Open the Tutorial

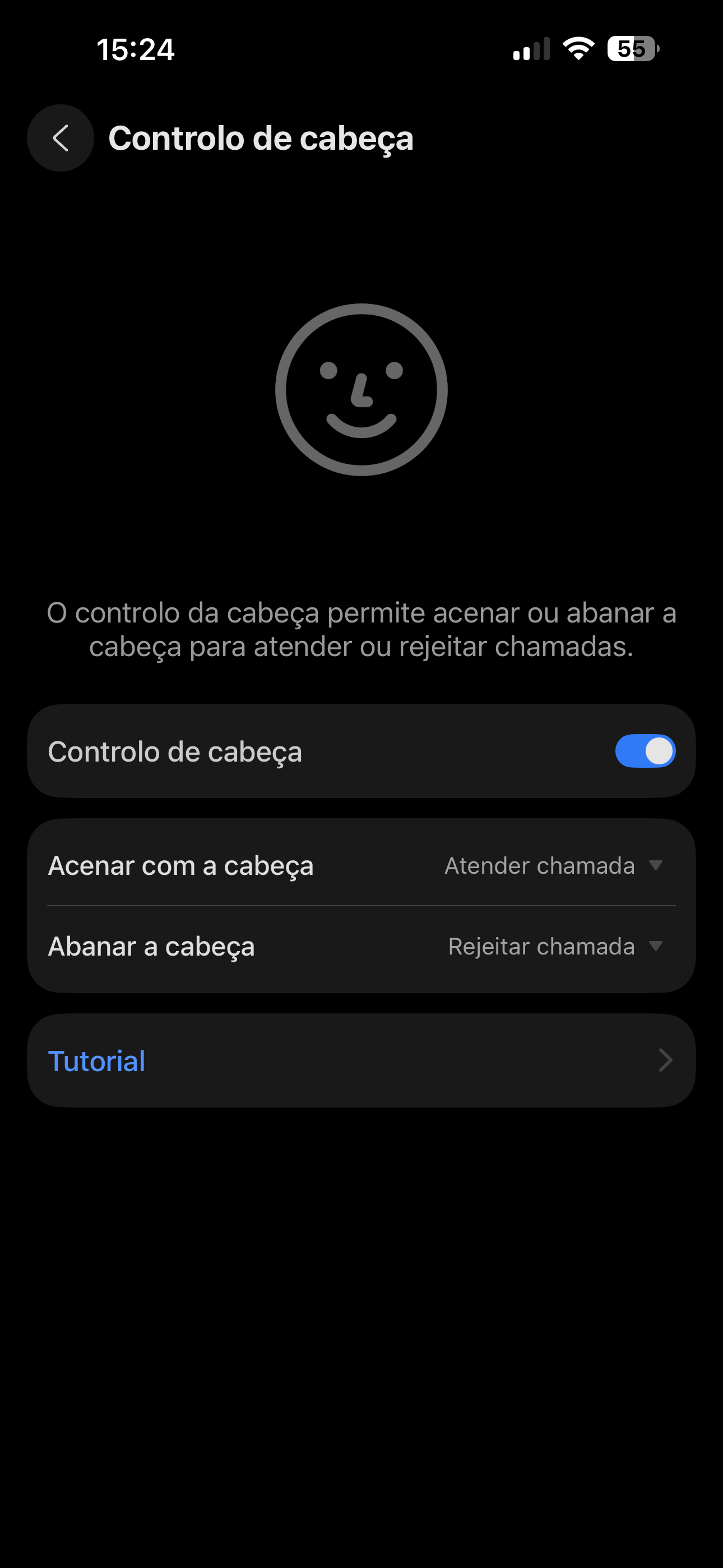point(361,1061)
